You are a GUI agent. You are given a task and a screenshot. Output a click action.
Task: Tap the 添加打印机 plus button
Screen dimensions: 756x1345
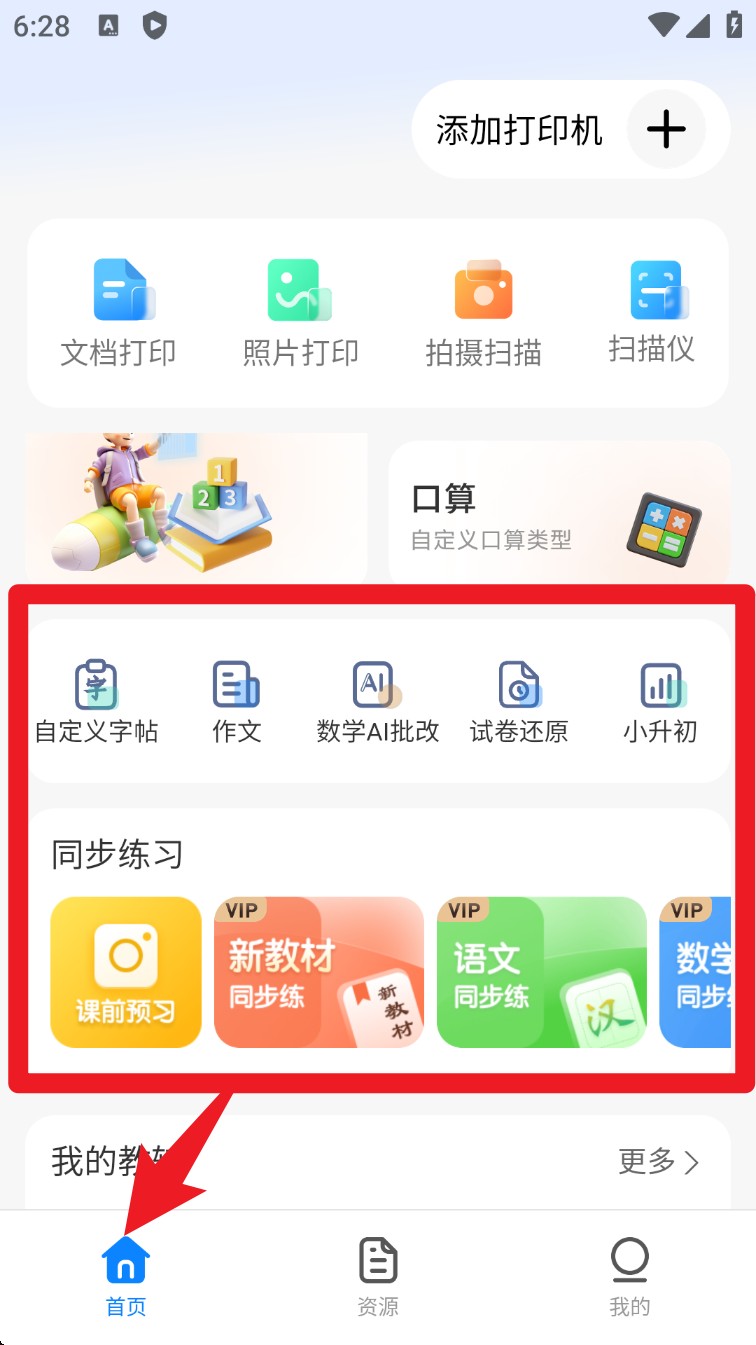pyautogui.click(x=666, y=130)
